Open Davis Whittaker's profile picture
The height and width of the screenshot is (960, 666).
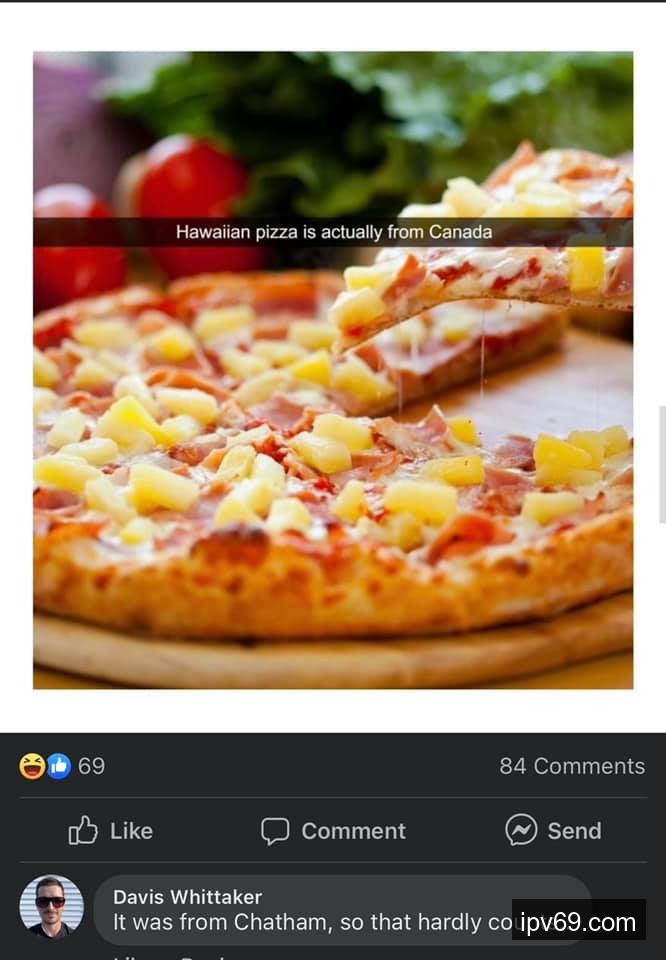click(51, 906)
